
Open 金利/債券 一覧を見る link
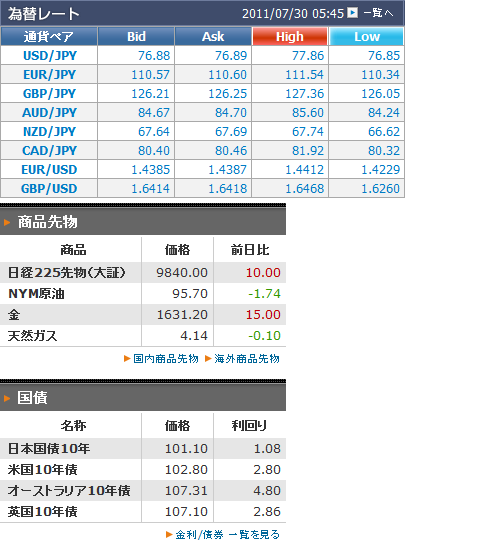(228, 534)
